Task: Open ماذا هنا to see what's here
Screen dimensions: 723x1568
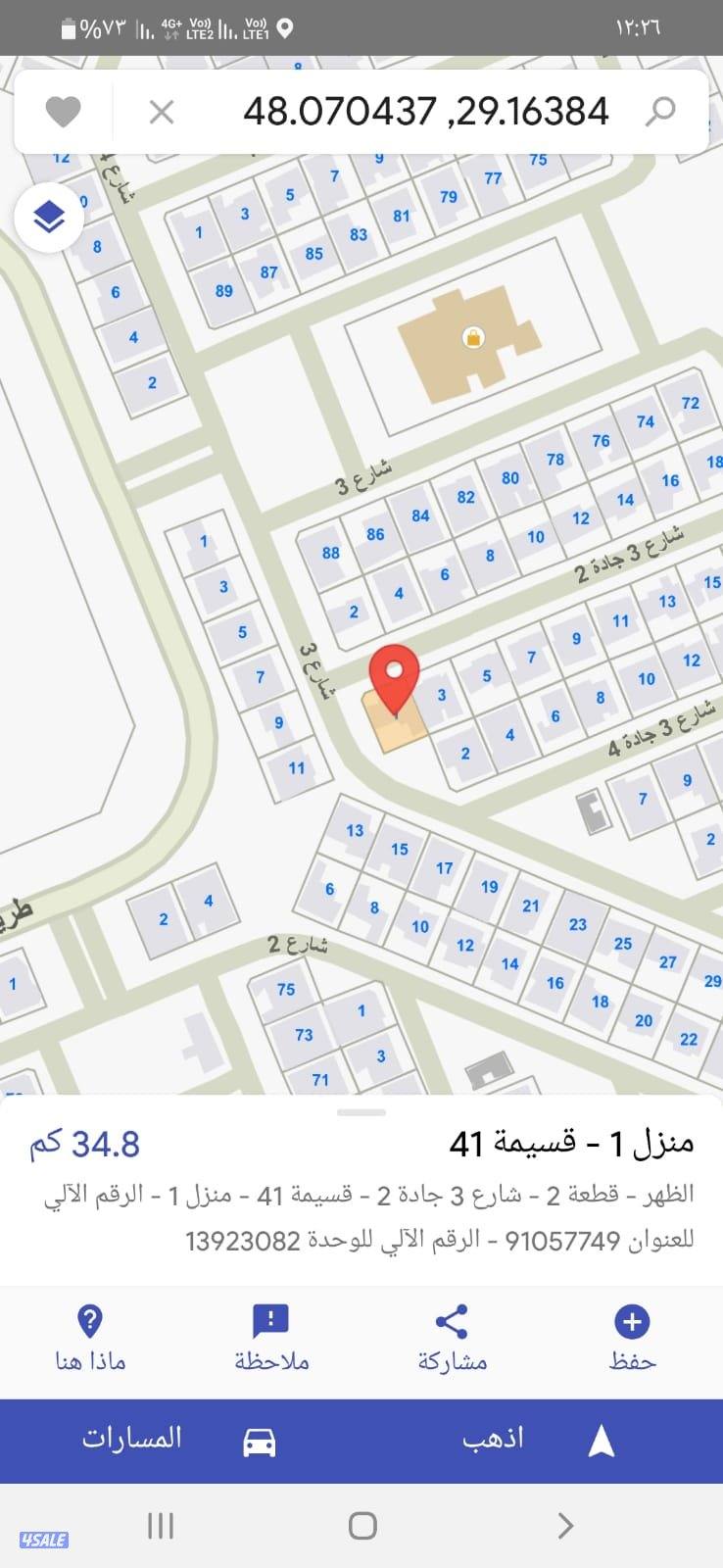Action: (x=90, y=1337)
